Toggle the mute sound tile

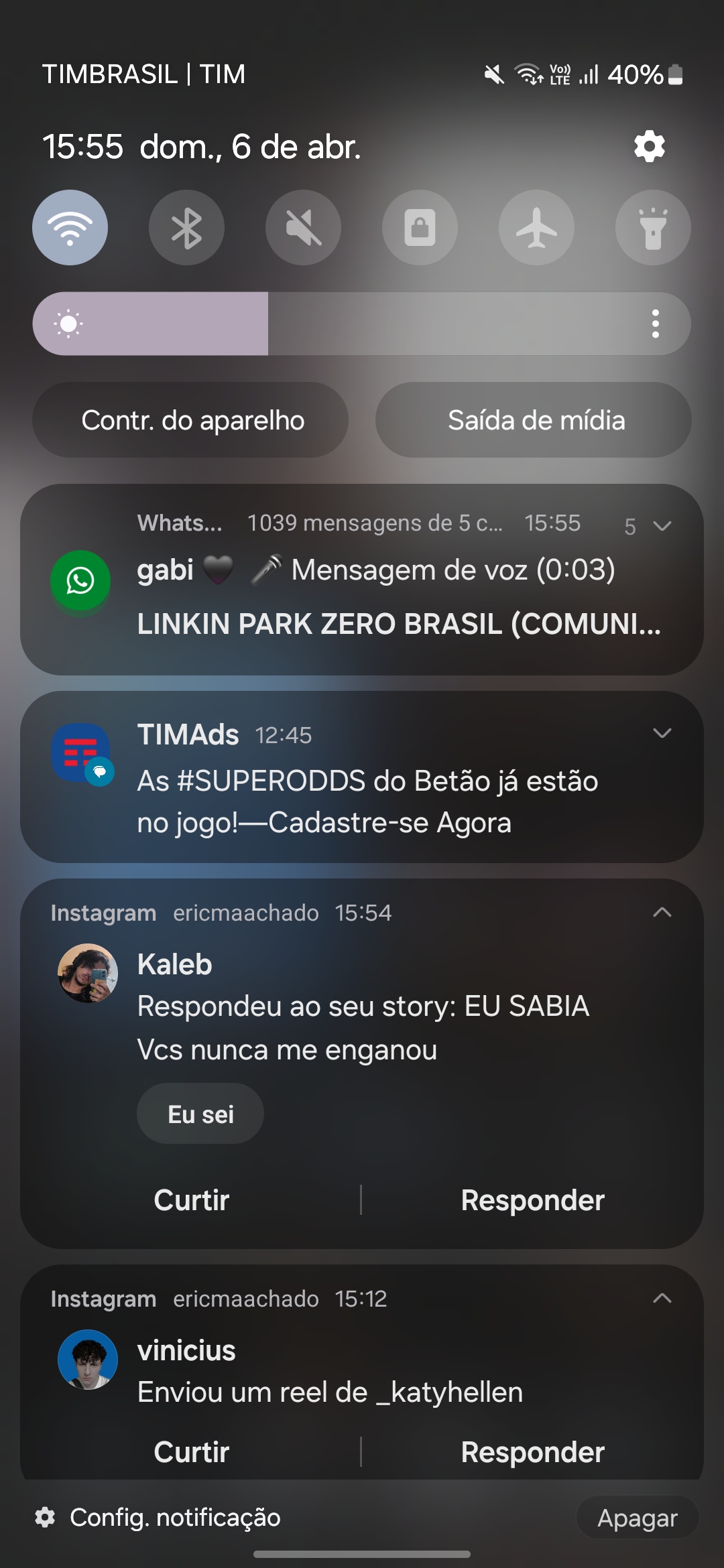(x=303, y=228)
